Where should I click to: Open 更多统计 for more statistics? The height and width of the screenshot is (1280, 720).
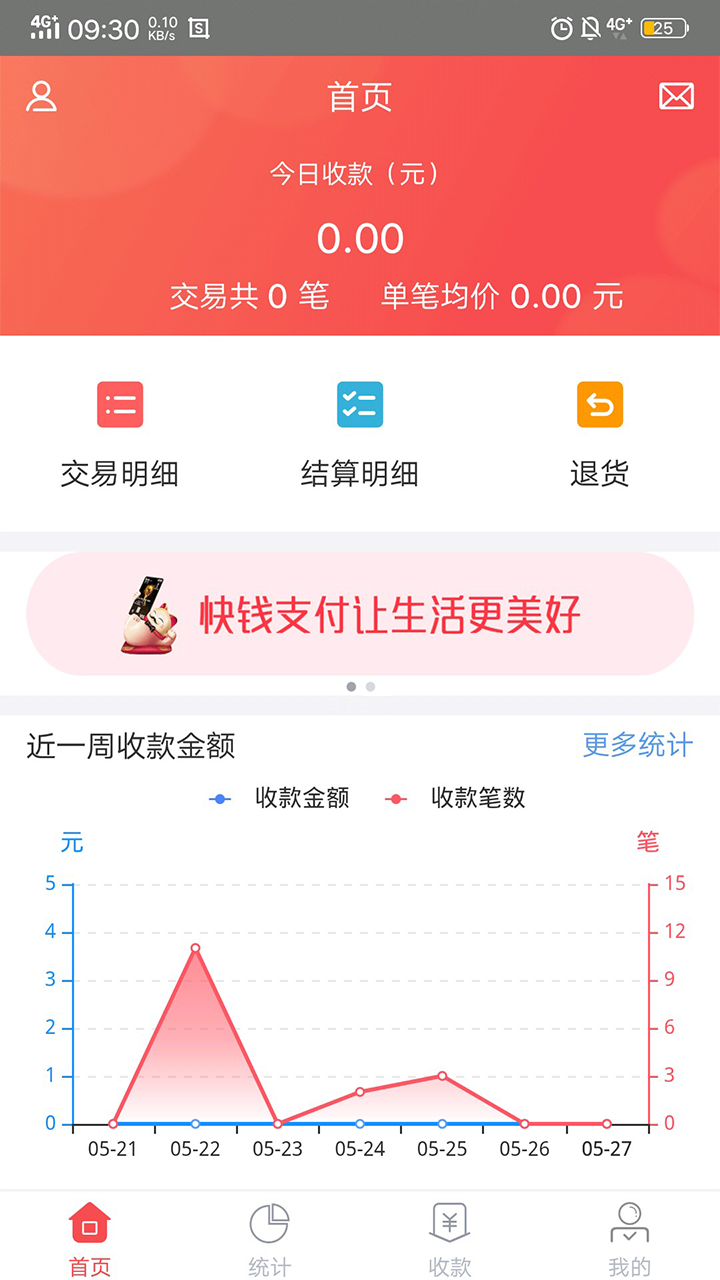[x=636, y=746]
